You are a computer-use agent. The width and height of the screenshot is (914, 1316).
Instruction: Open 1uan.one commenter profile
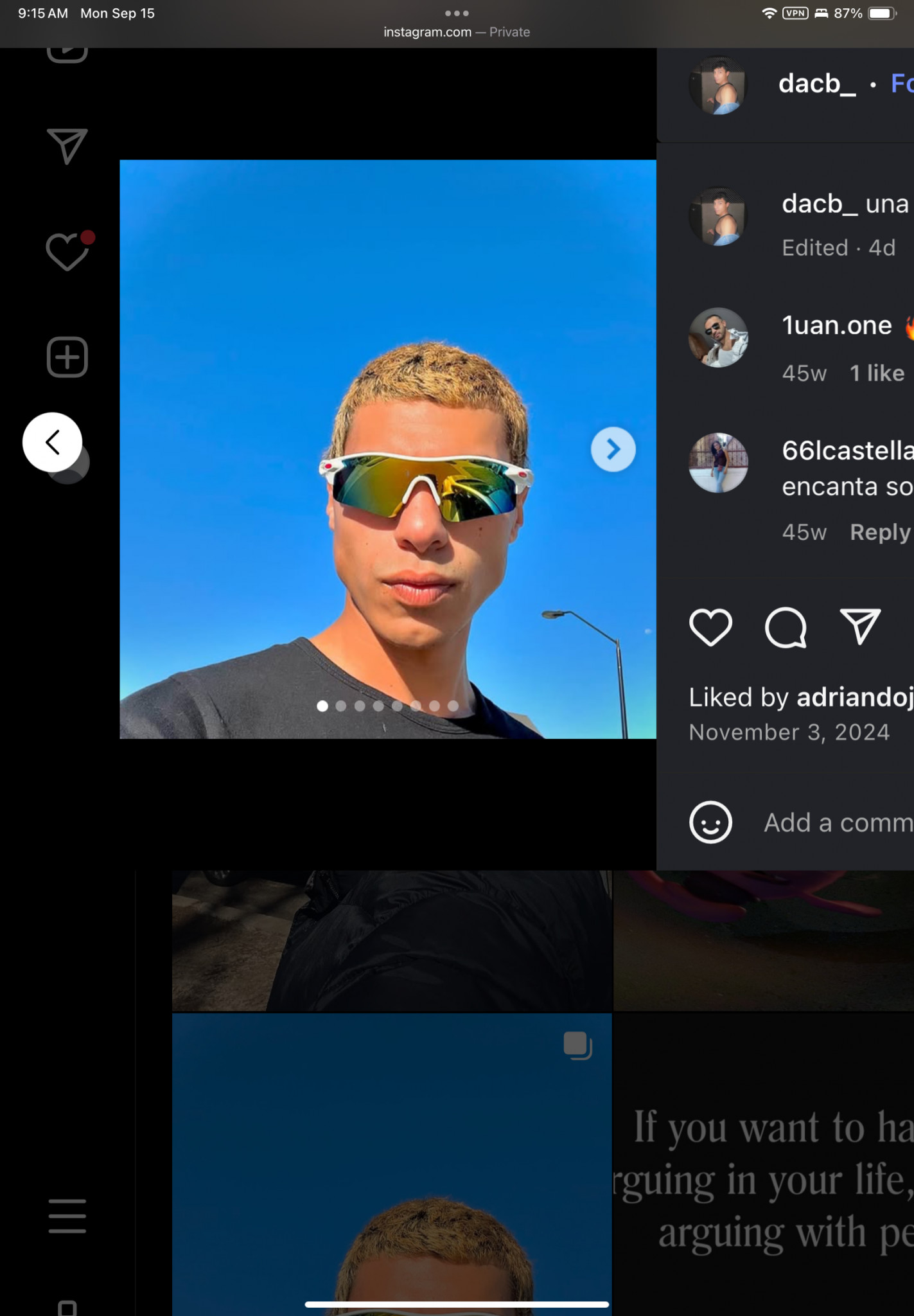coord(836,326)
